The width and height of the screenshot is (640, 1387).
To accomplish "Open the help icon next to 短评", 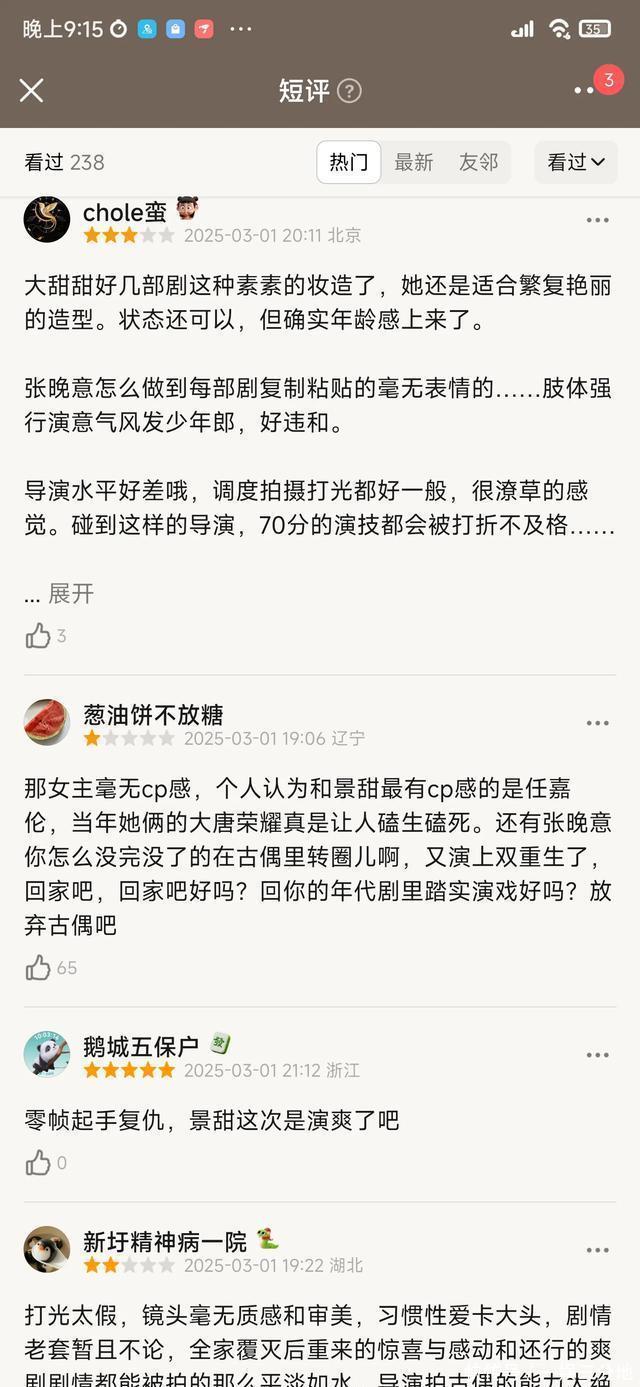I will coord(349,91).
